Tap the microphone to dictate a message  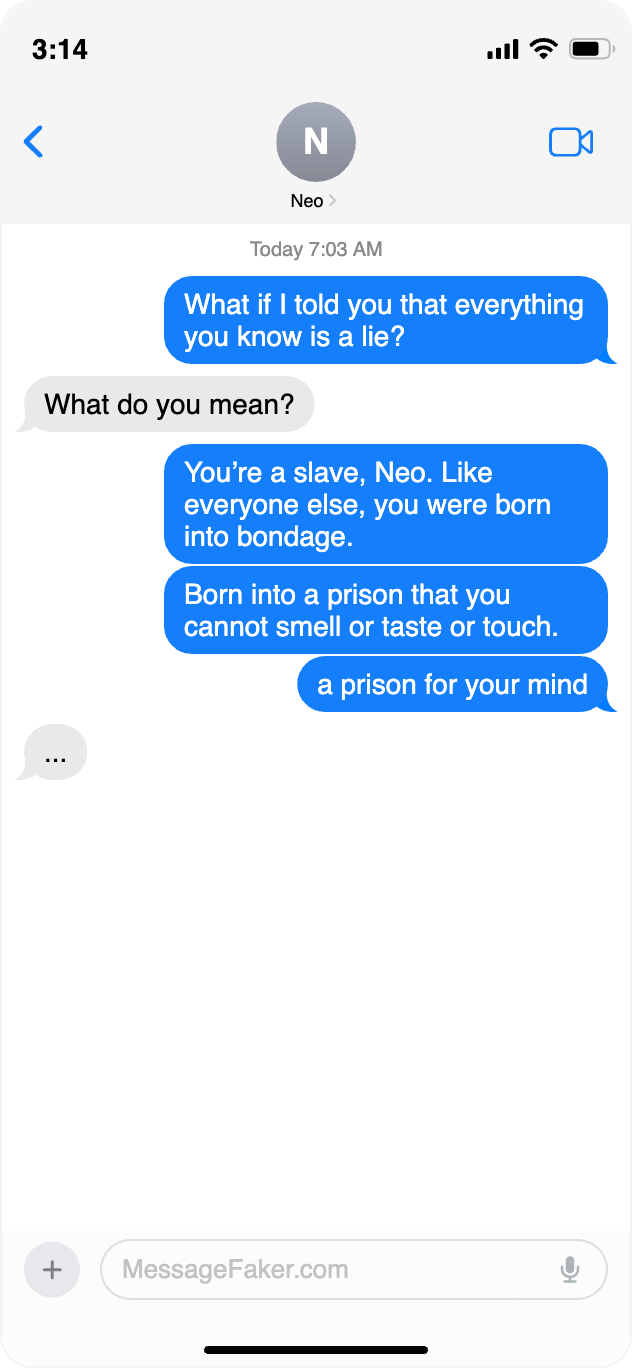[570, 1270]
